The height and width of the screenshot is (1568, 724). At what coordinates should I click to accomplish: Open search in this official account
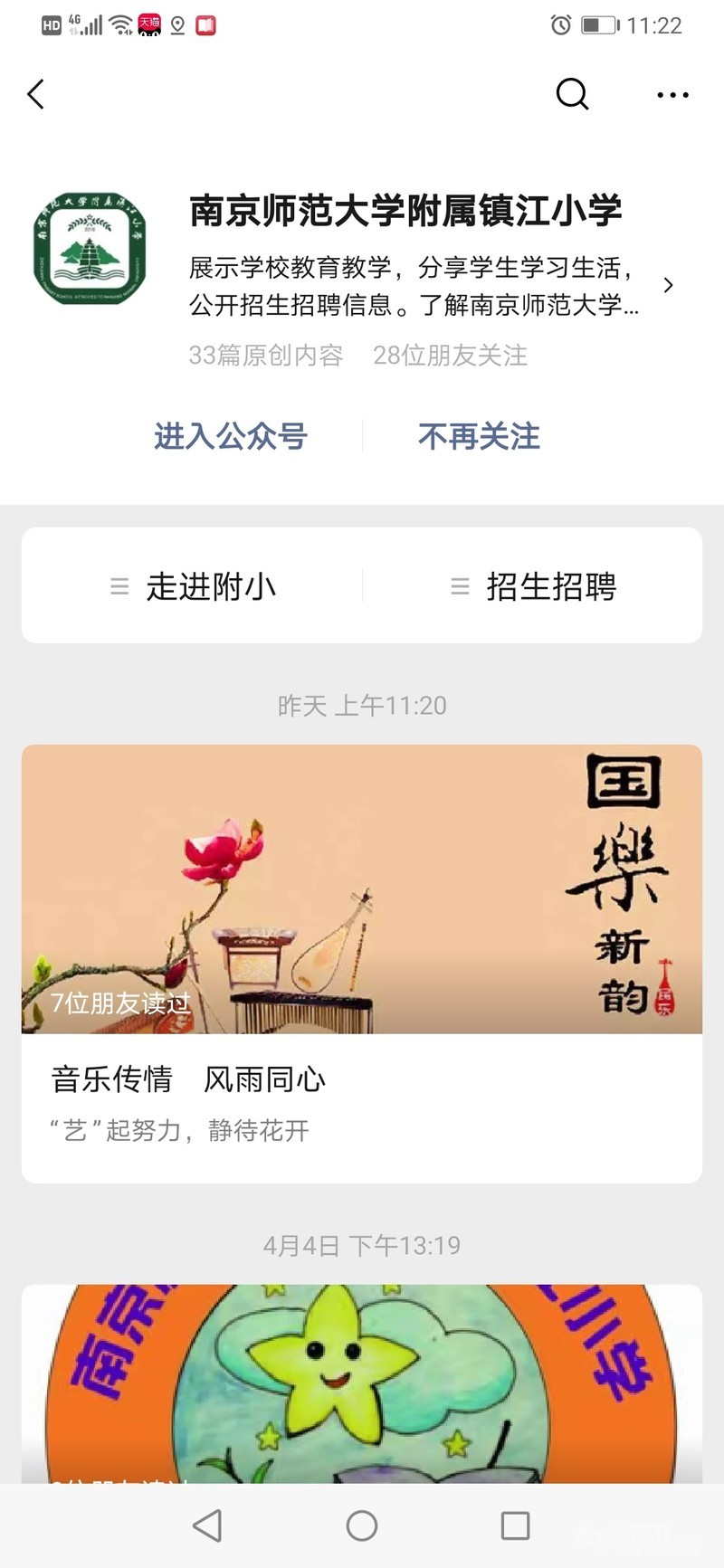coord(572,94)
